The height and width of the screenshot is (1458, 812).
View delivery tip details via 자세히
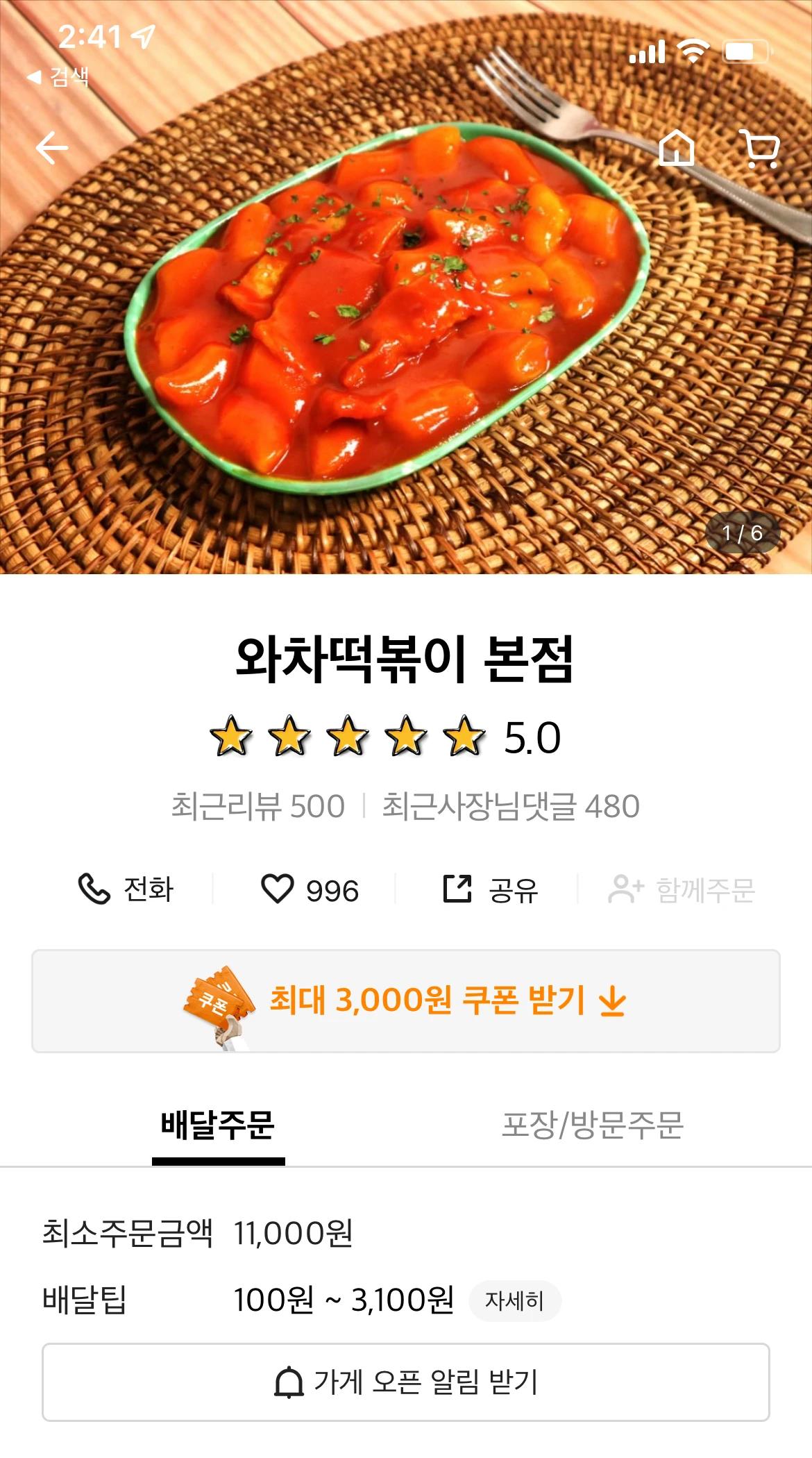pos(514,1300)
